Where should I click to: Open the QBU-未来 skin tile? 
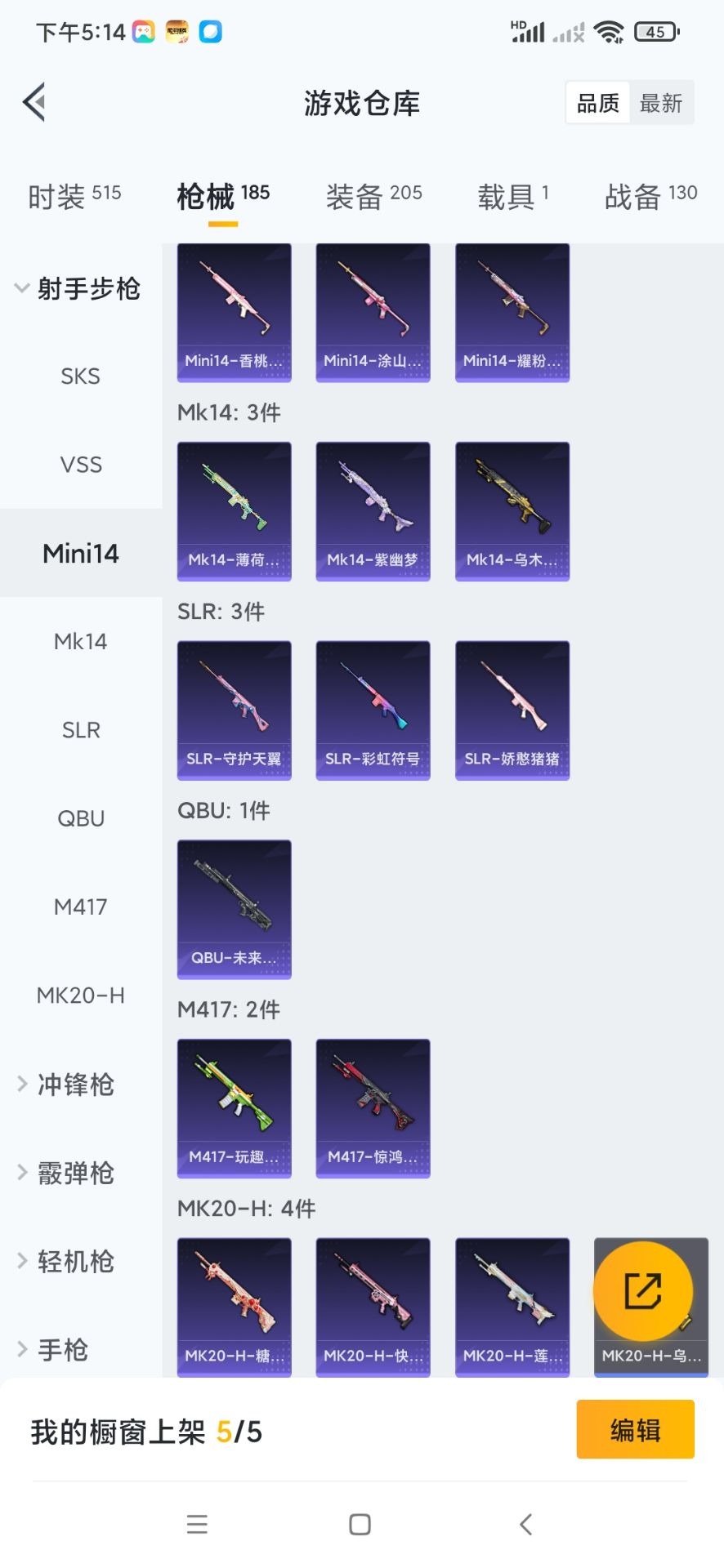(x=234, y=909)
